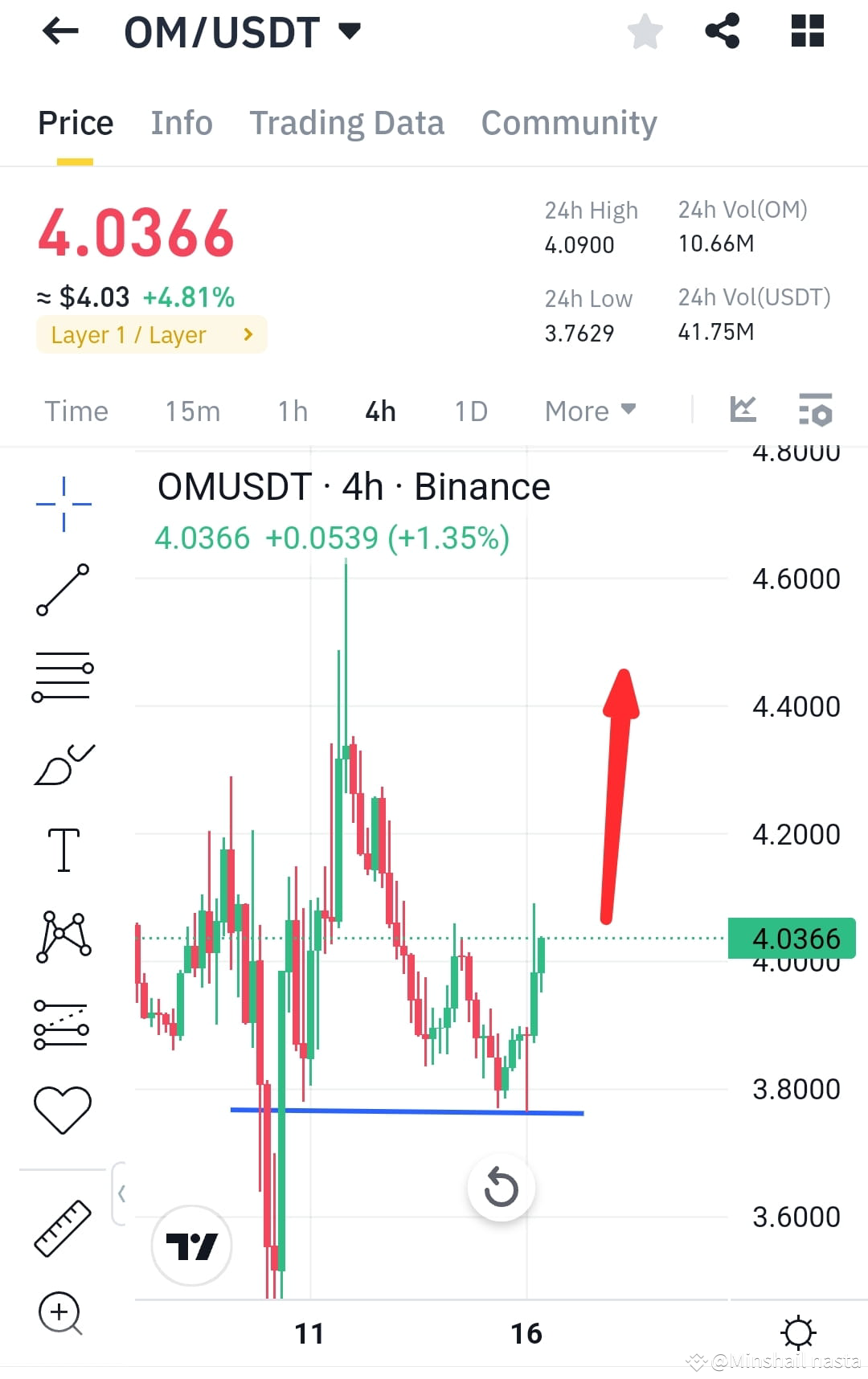Image resolution: width=868 pixels, height=1379 pixels.
Task: Favorite OM/USDT with the star toggle
Action: coord(645,31)
